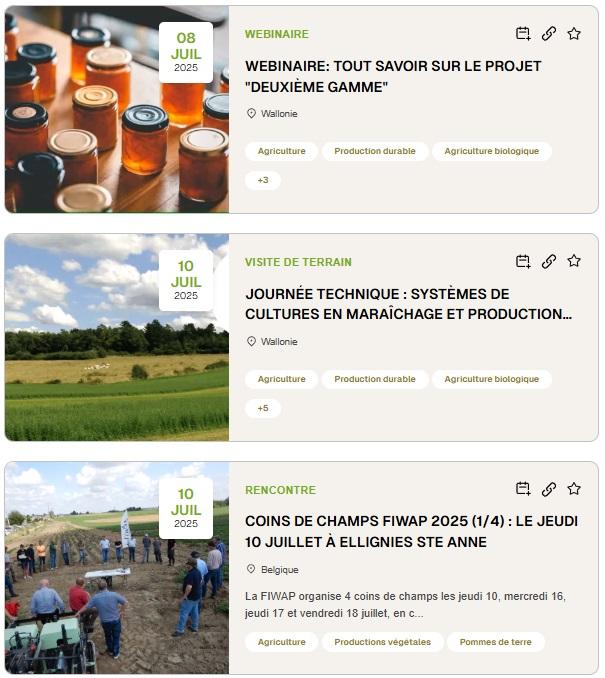Select the Agriculture biologique chip on Webinaire card
605x678 pixels.
(x=491, y=152)
